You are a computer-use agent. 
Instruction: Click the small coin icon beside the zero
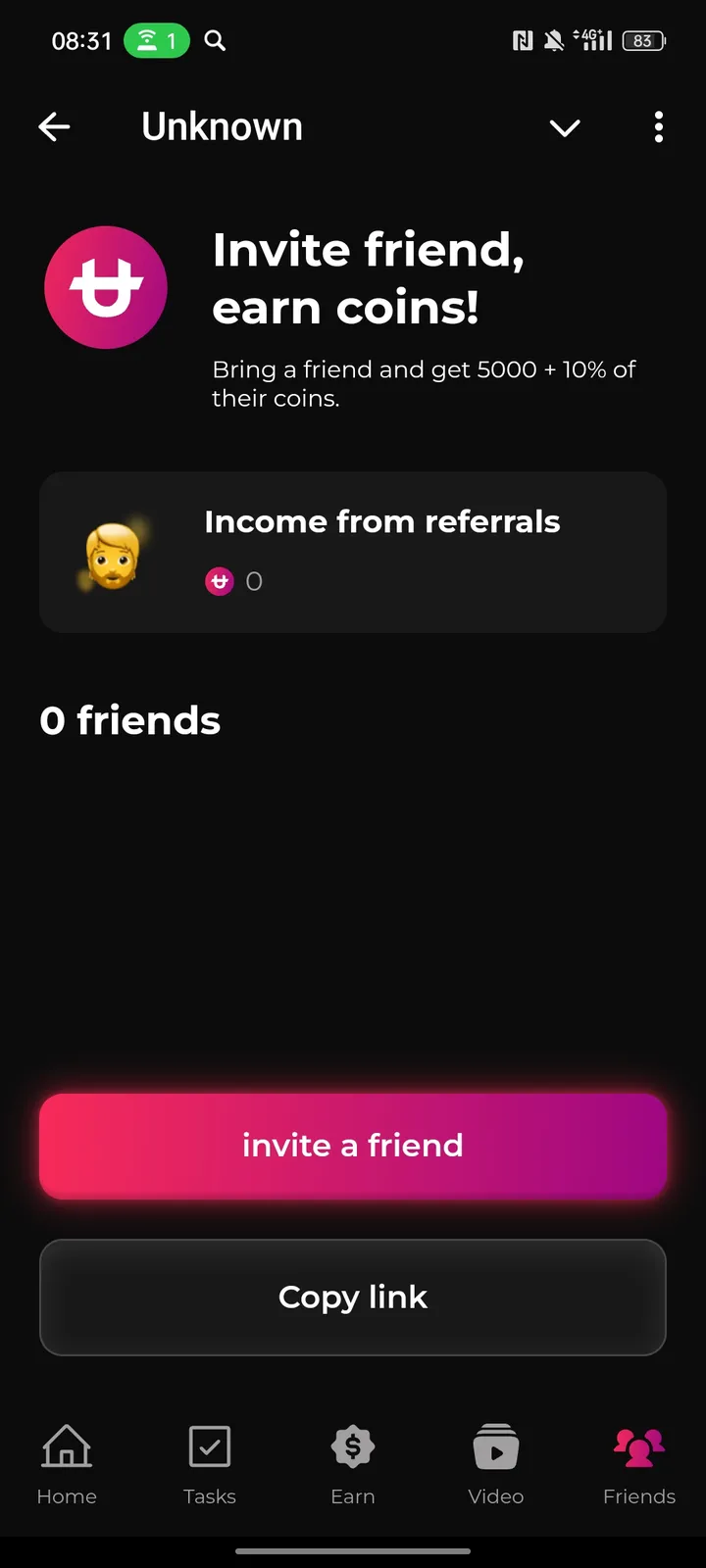click(x=220, y=580)
